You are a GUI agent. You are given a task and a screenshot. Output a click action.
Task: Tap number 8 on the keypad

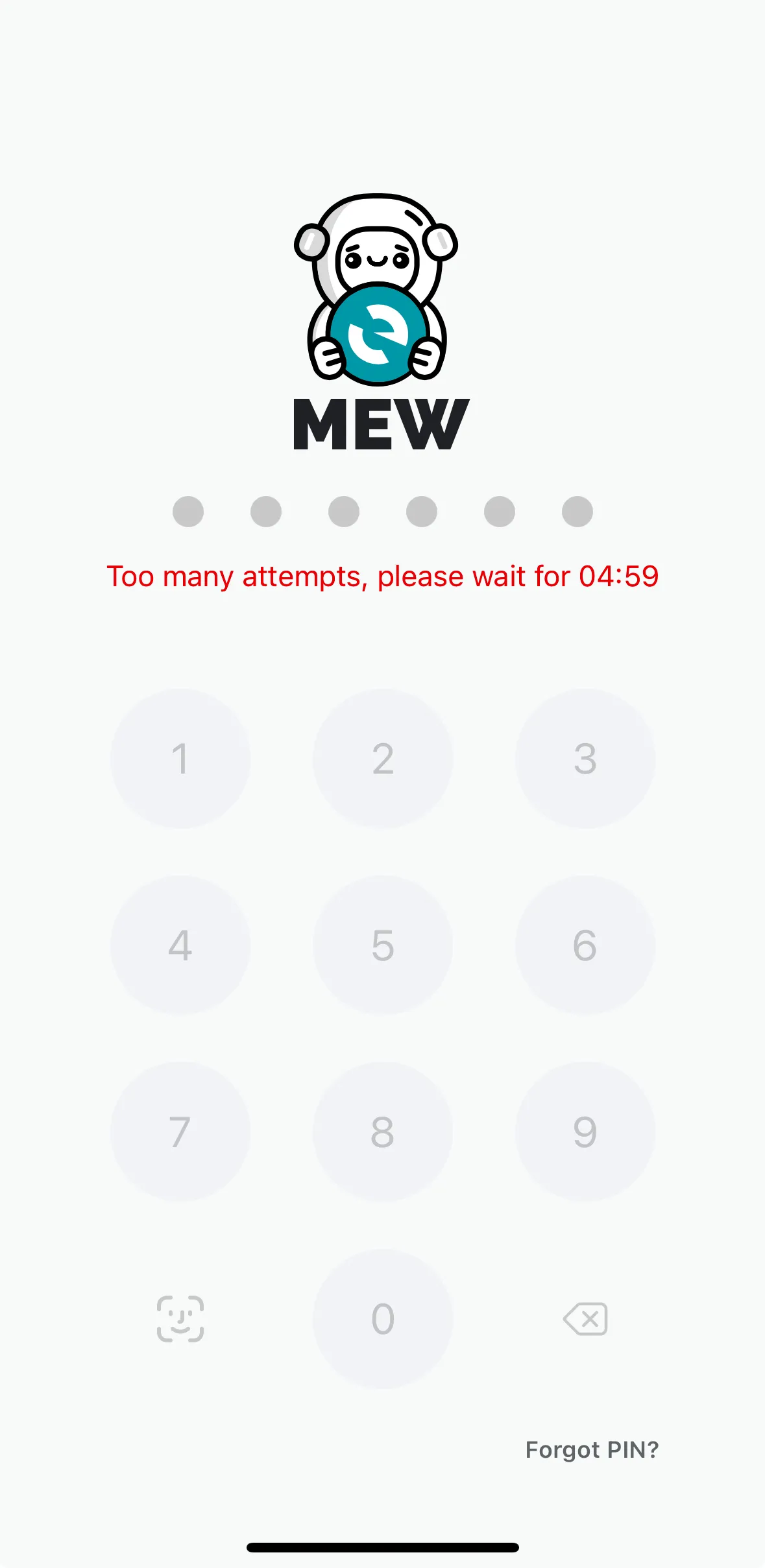[382, 1131]
